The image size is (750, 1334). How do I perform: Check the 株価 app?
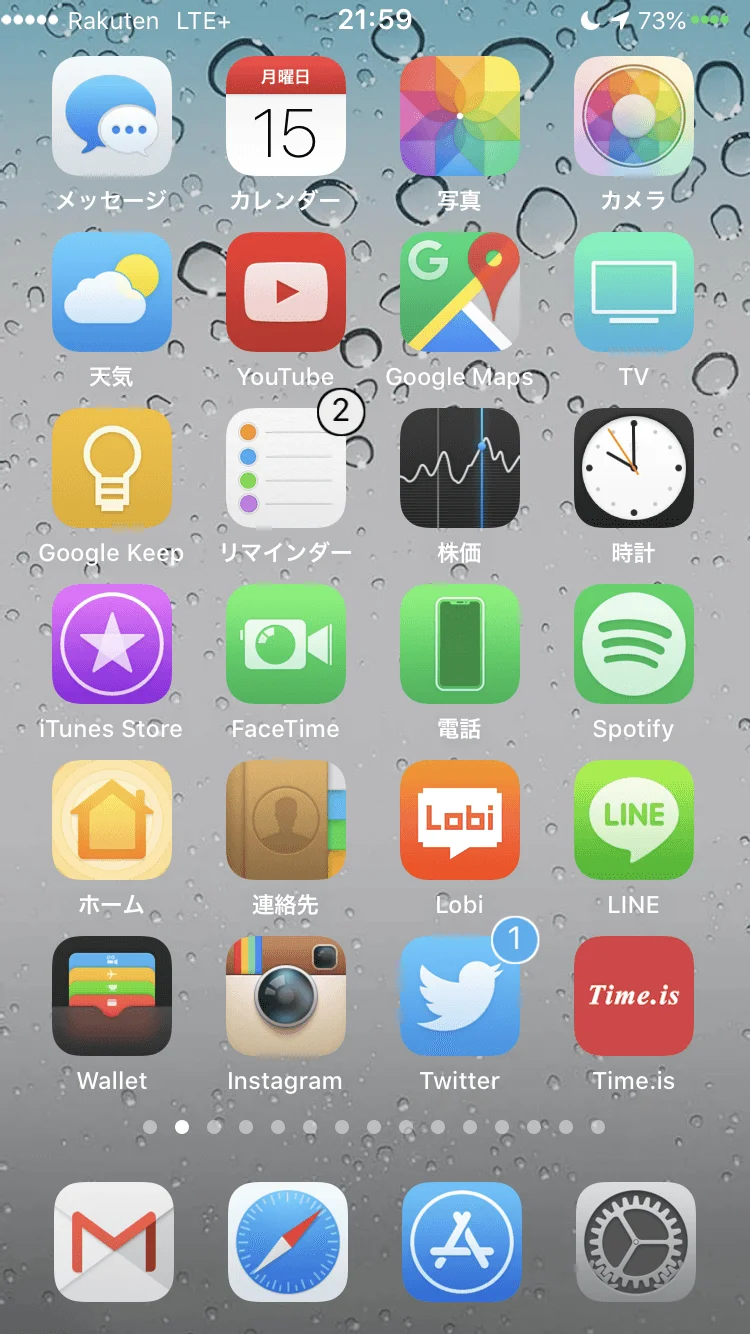(x=460, y=468)
